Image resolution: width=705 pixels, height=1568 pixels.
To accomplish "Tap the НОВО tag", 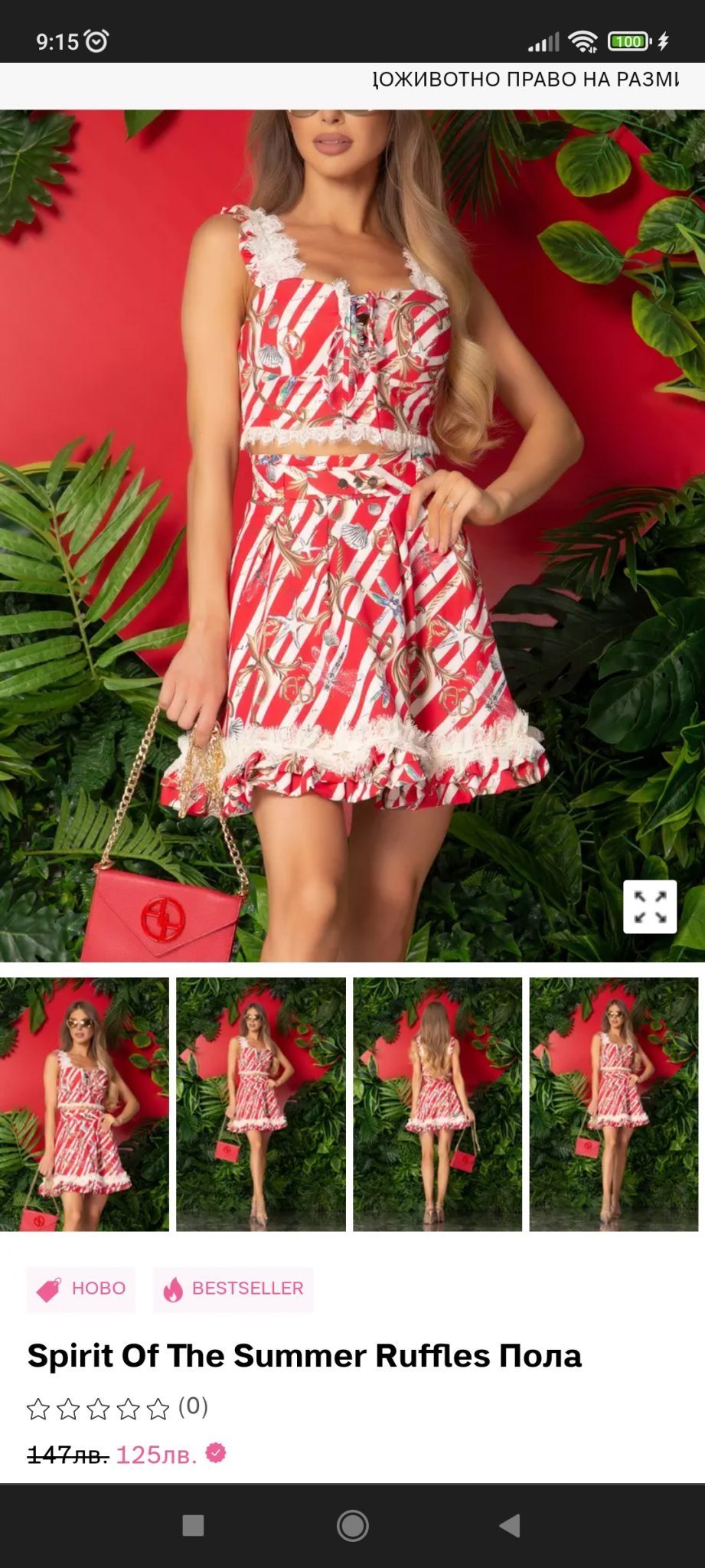I will (81, 1289).
